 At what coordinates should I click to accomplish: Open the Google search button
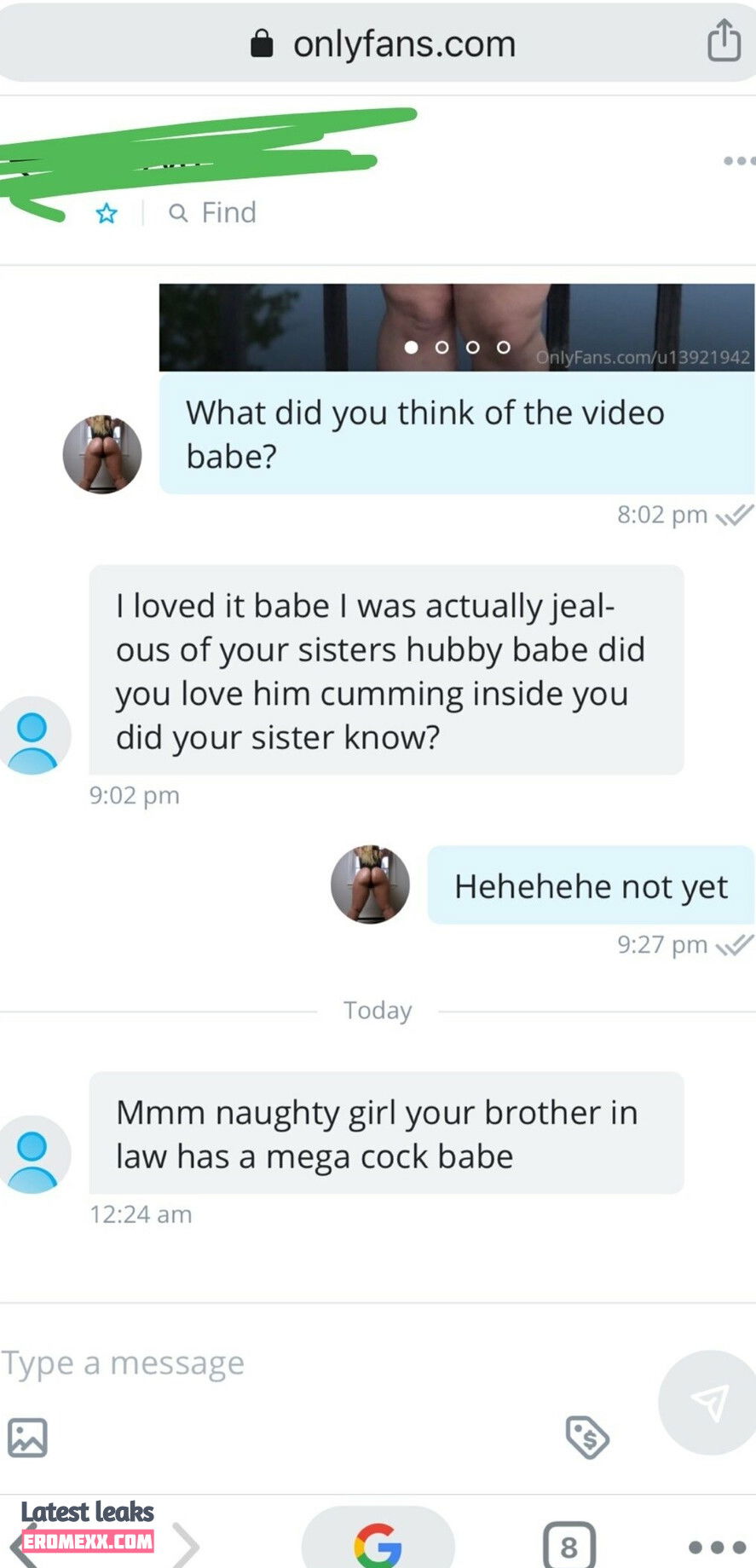(x=378, y=1544)
